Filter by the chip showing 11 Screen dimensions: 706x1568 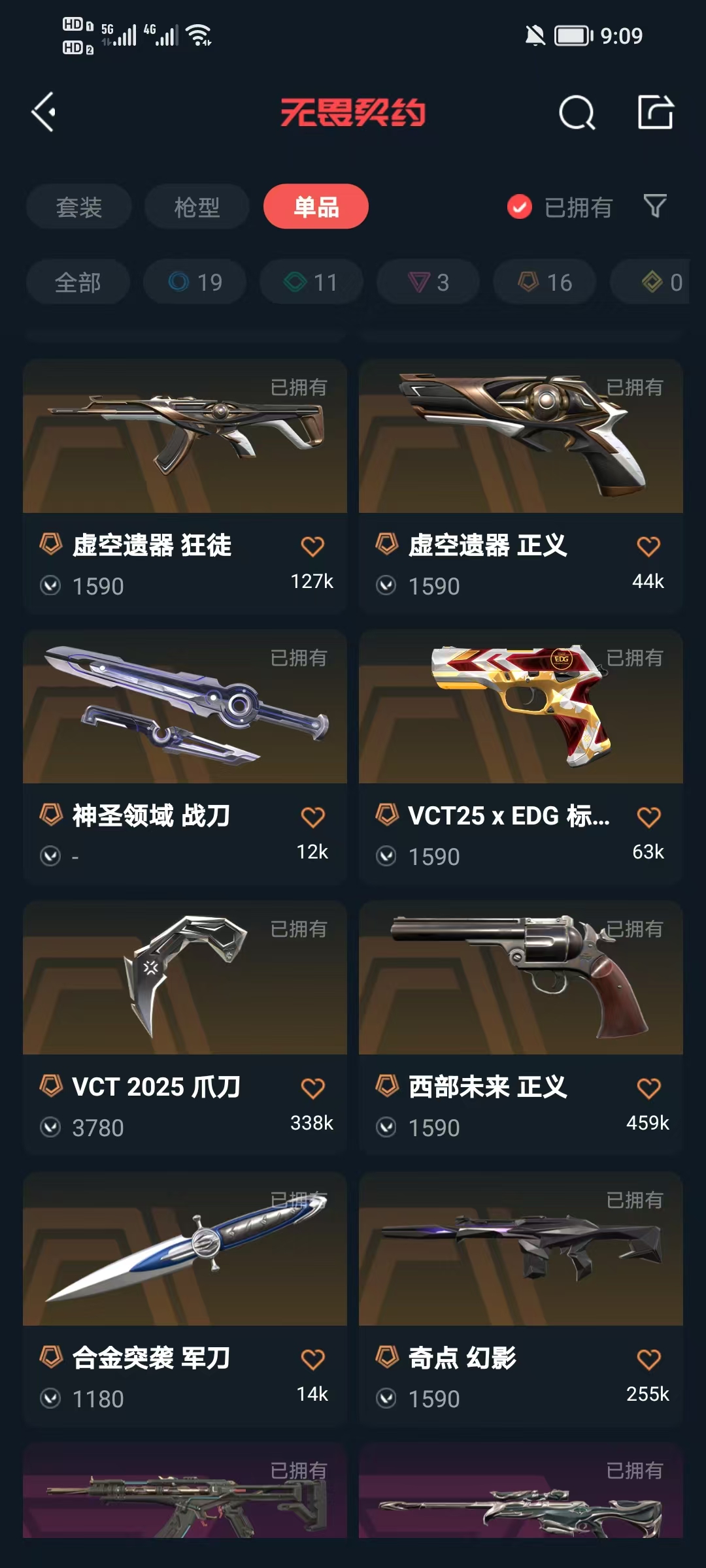(x=311, y=282)
